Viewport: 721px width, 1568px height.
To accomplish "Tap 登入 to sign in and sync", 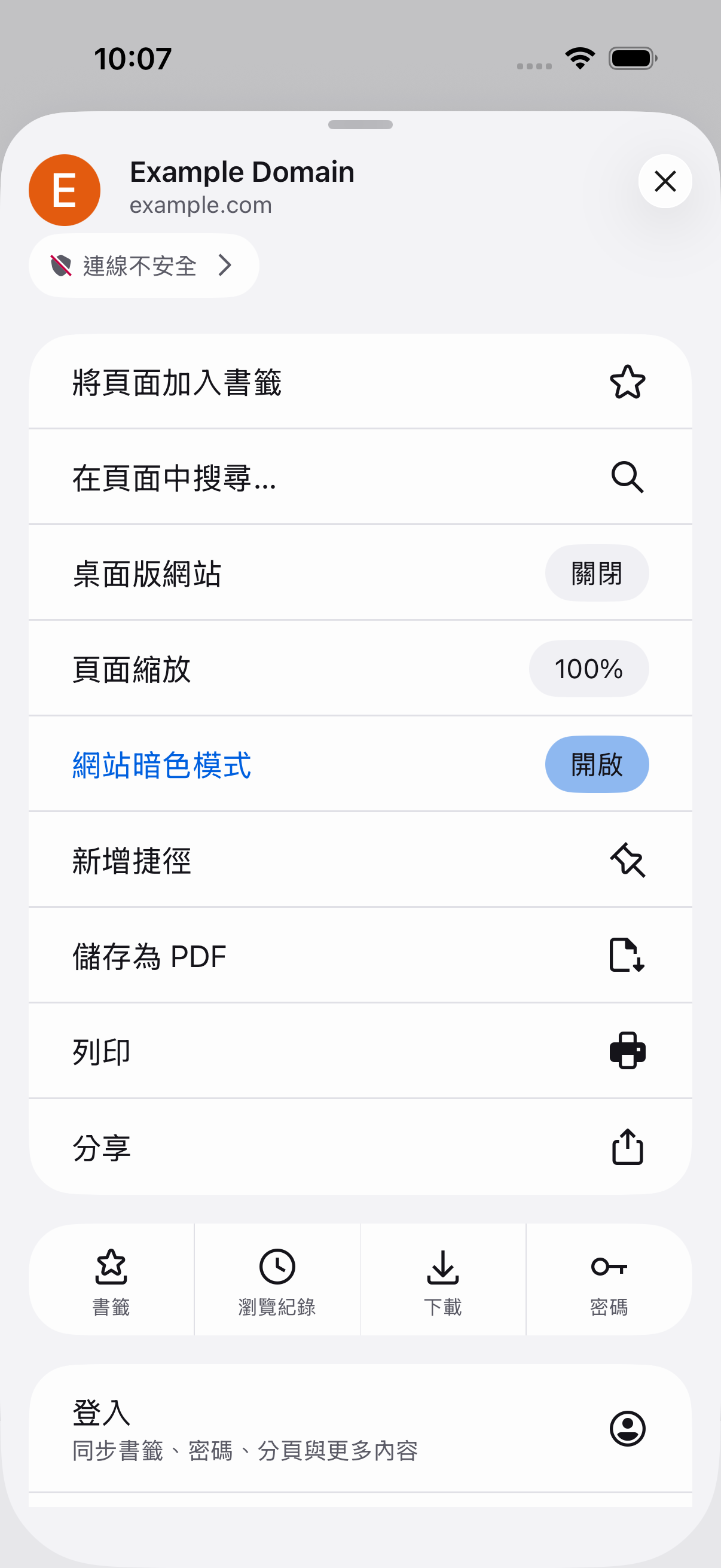I will (359, 1428).
